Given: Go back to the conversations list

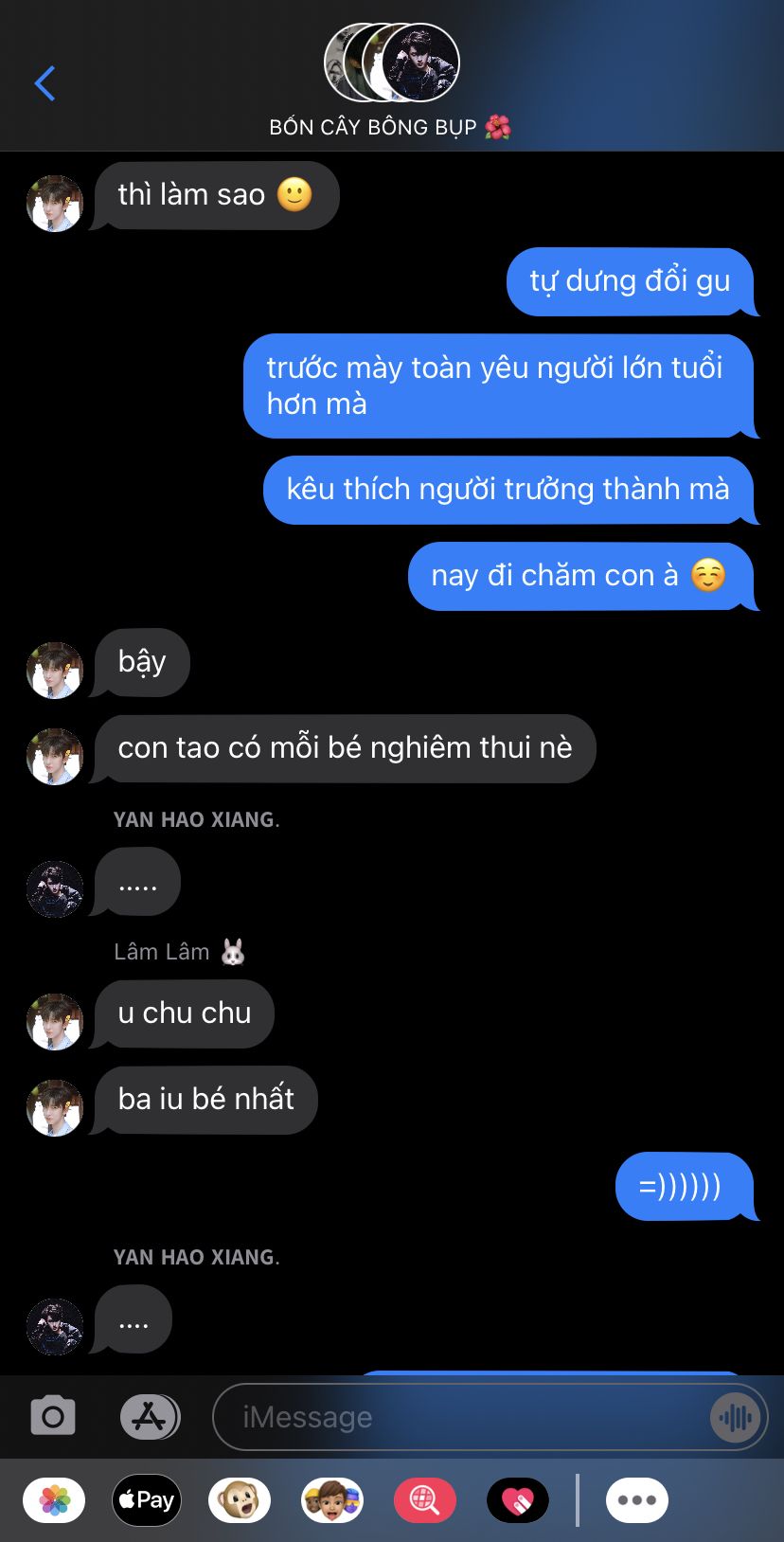Looking at the screenshot, I should pyautogui.click(x=45, y=83).
